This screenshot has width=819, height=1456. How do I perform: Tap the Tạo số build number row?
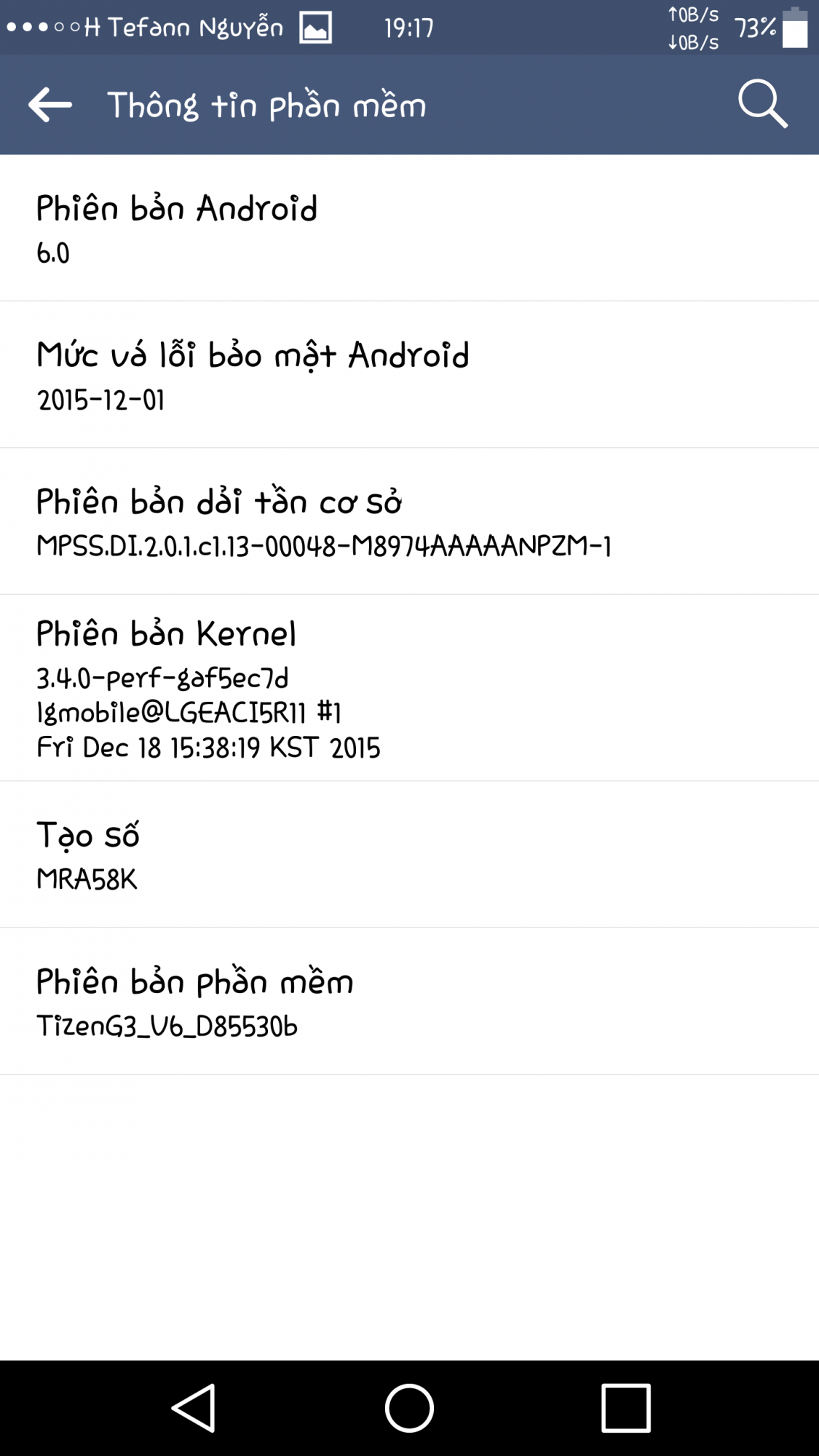[x=409, y=855]
